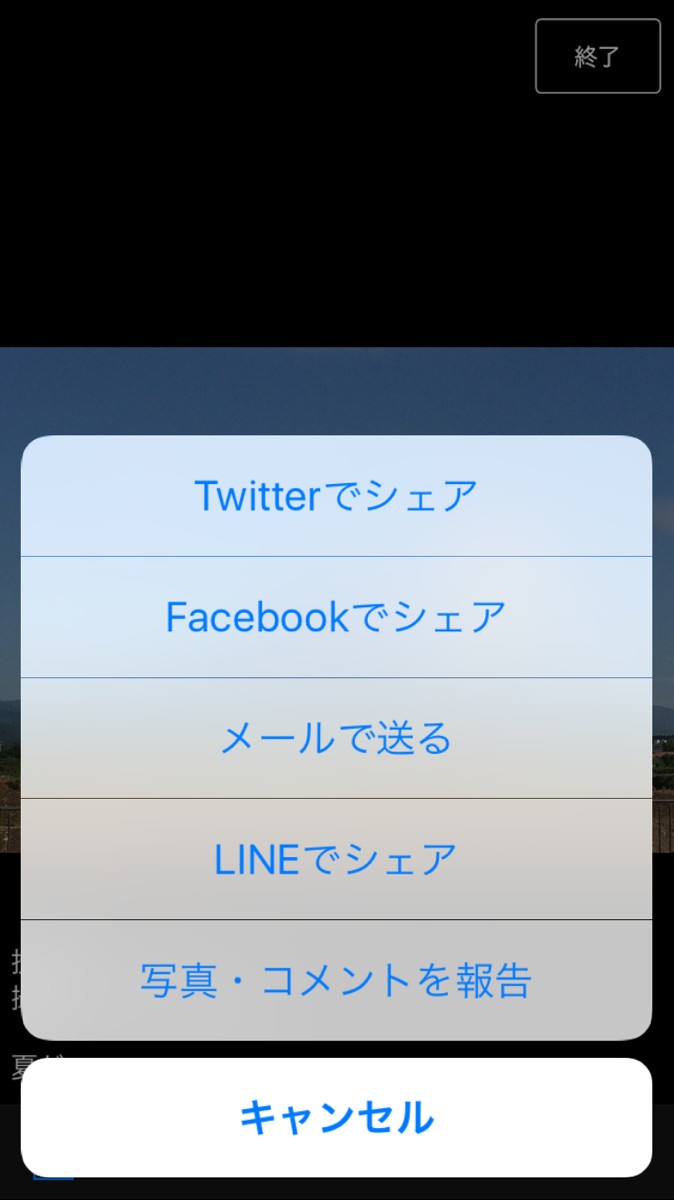
Task: Share the photo on LINE
Action: click(x=336, y=859)
